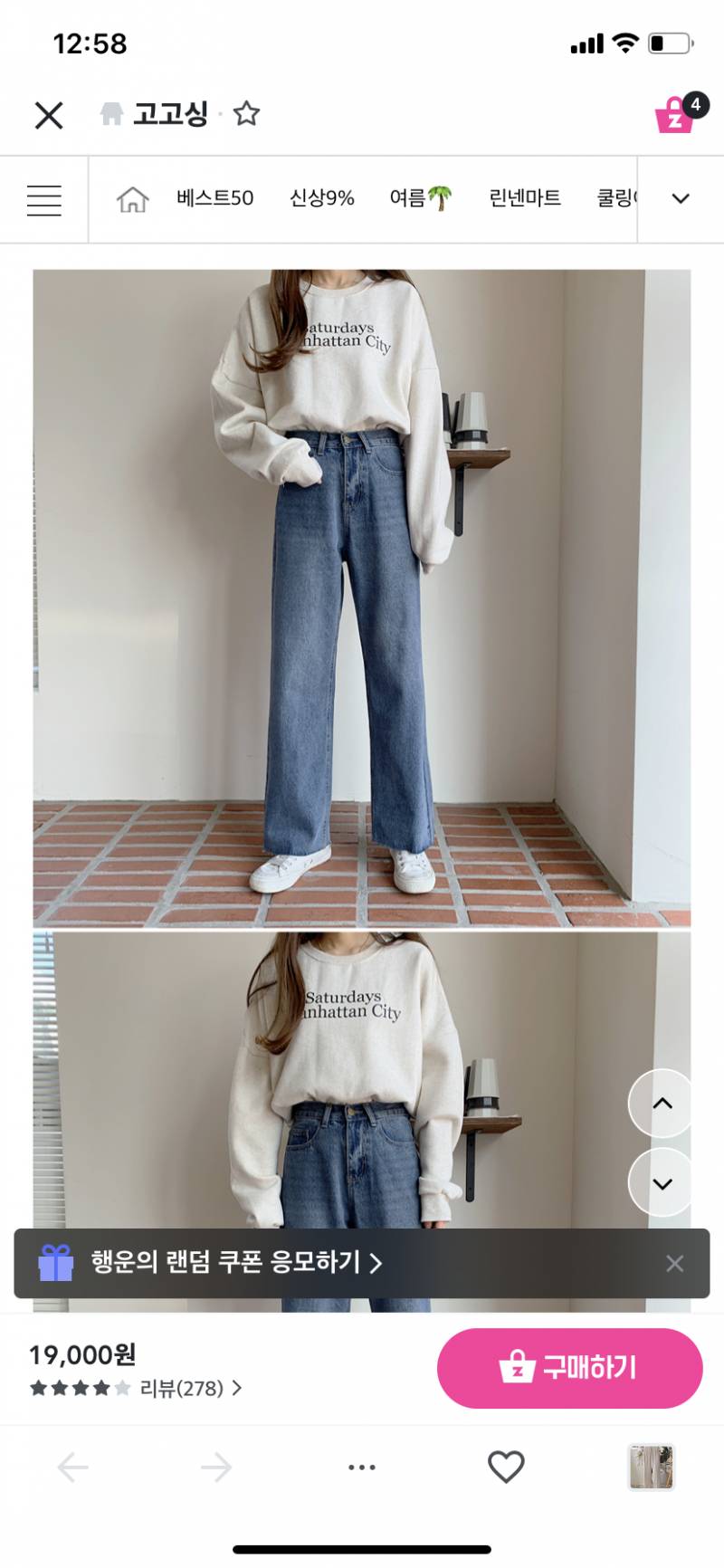Jump to page bottom with down arrow

(x=662, y=1182)
